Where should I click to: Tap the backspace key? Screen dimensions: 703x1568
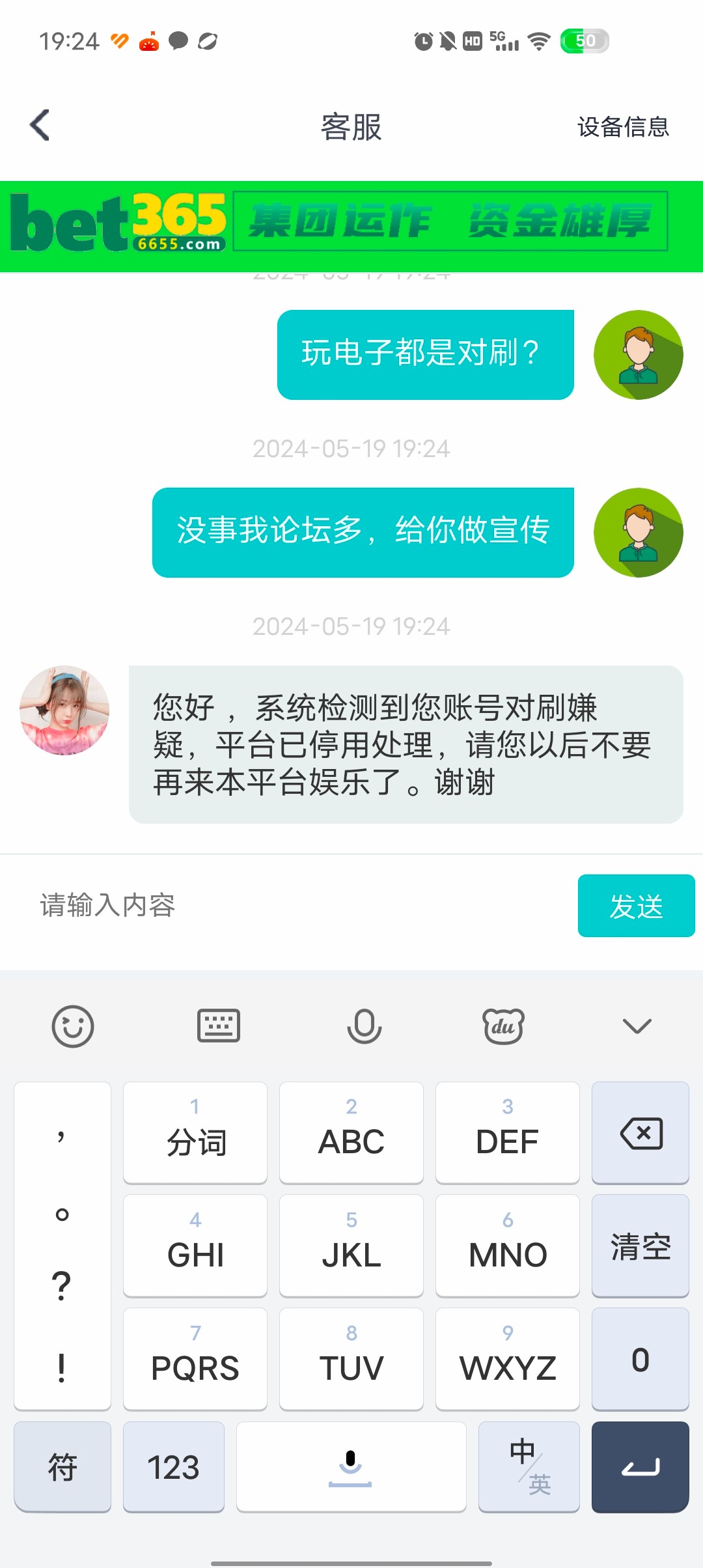click(641, 1133)
